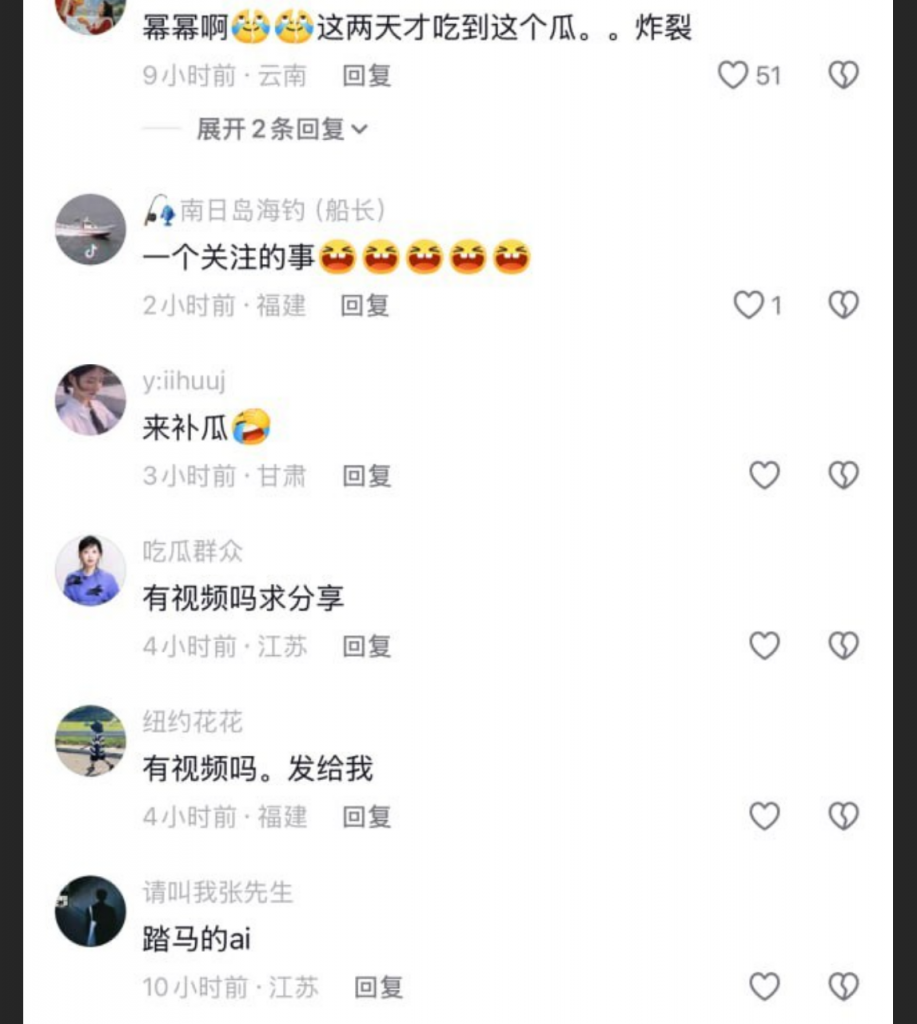Like the comment from 南日岛海钓 (船长)
917x1024 pixels.
click(749, 305)
